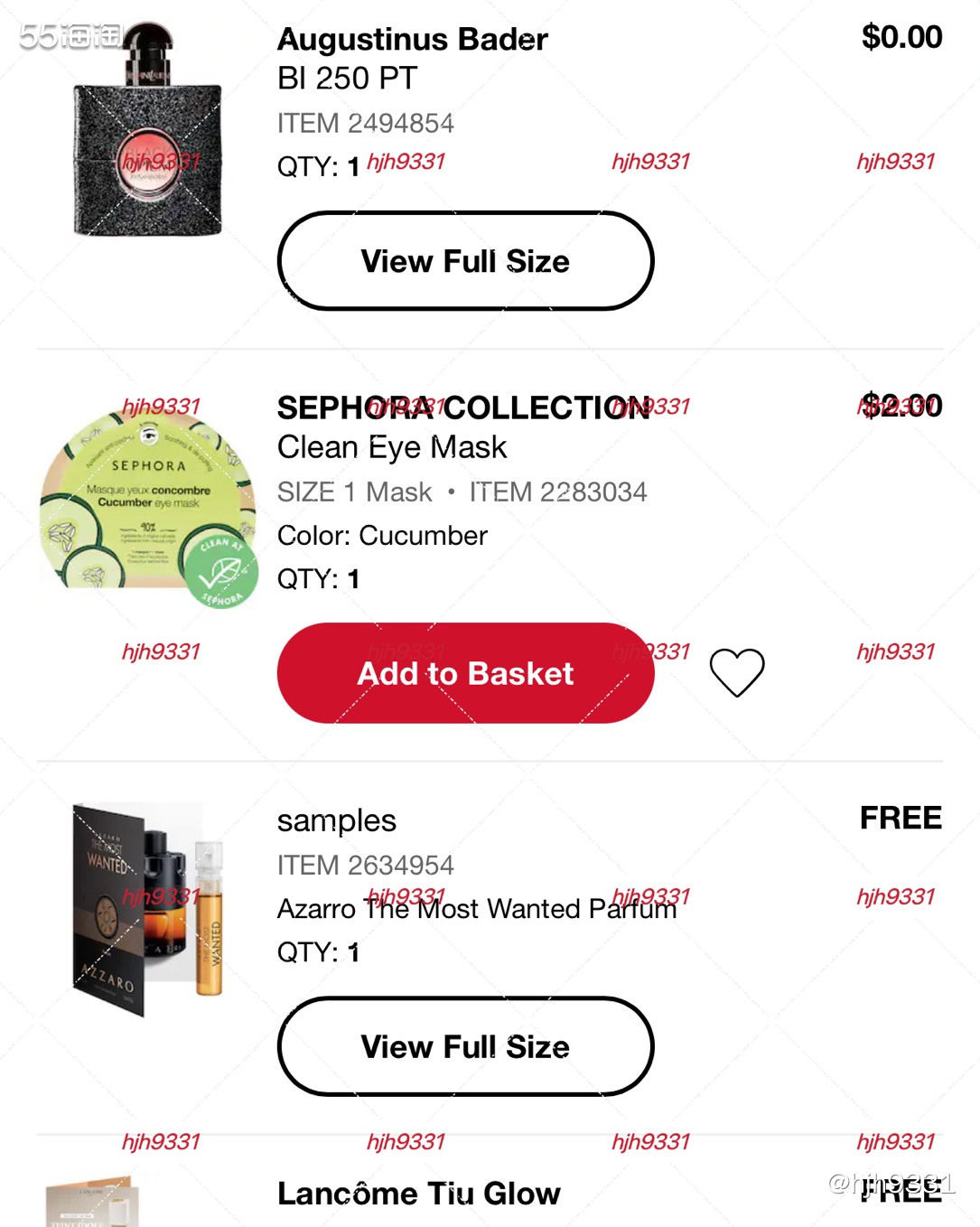Add Clean Eye Mask to basket
980x1227 pixels.
[465, 673]
